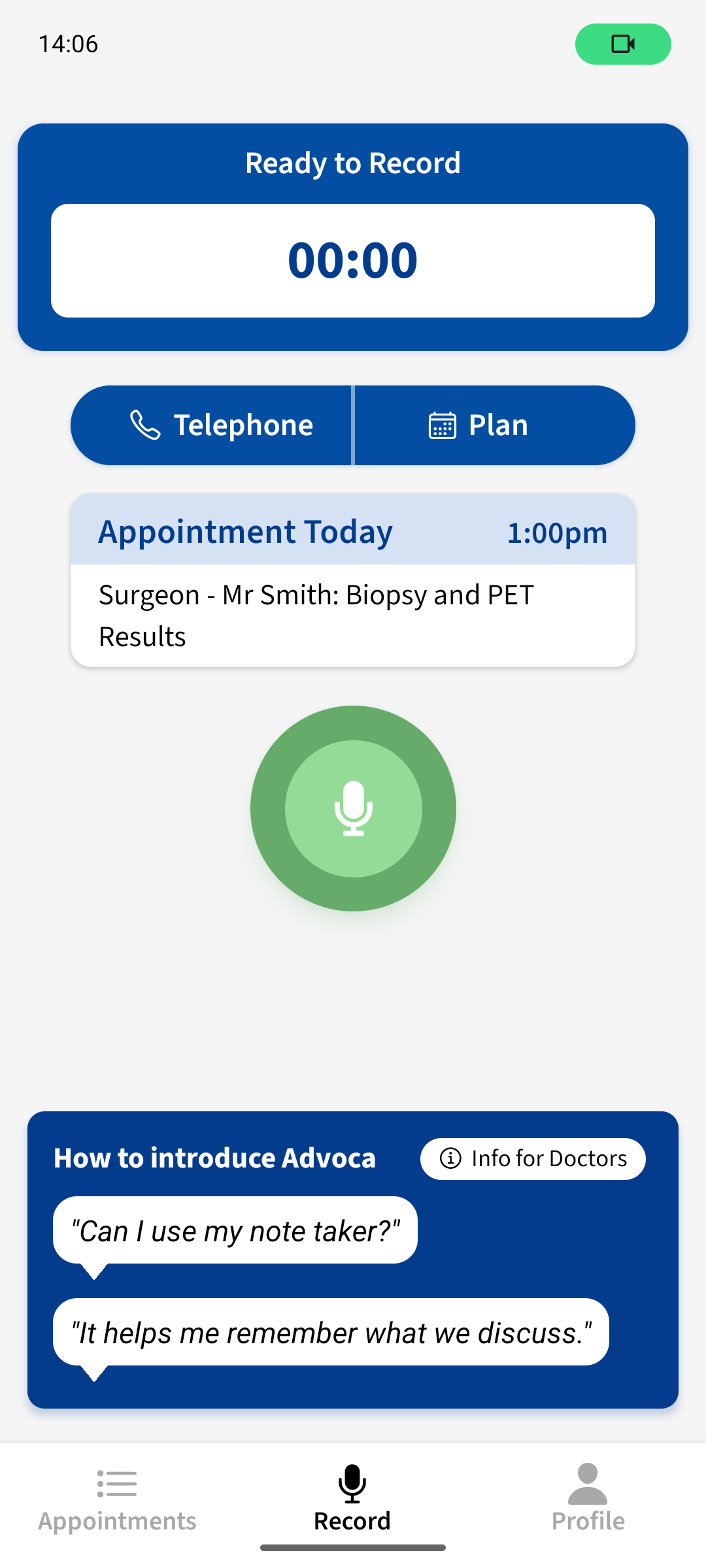706x1568 pixels.
Task: Switch on Plan mode
Action: point(494,425)
